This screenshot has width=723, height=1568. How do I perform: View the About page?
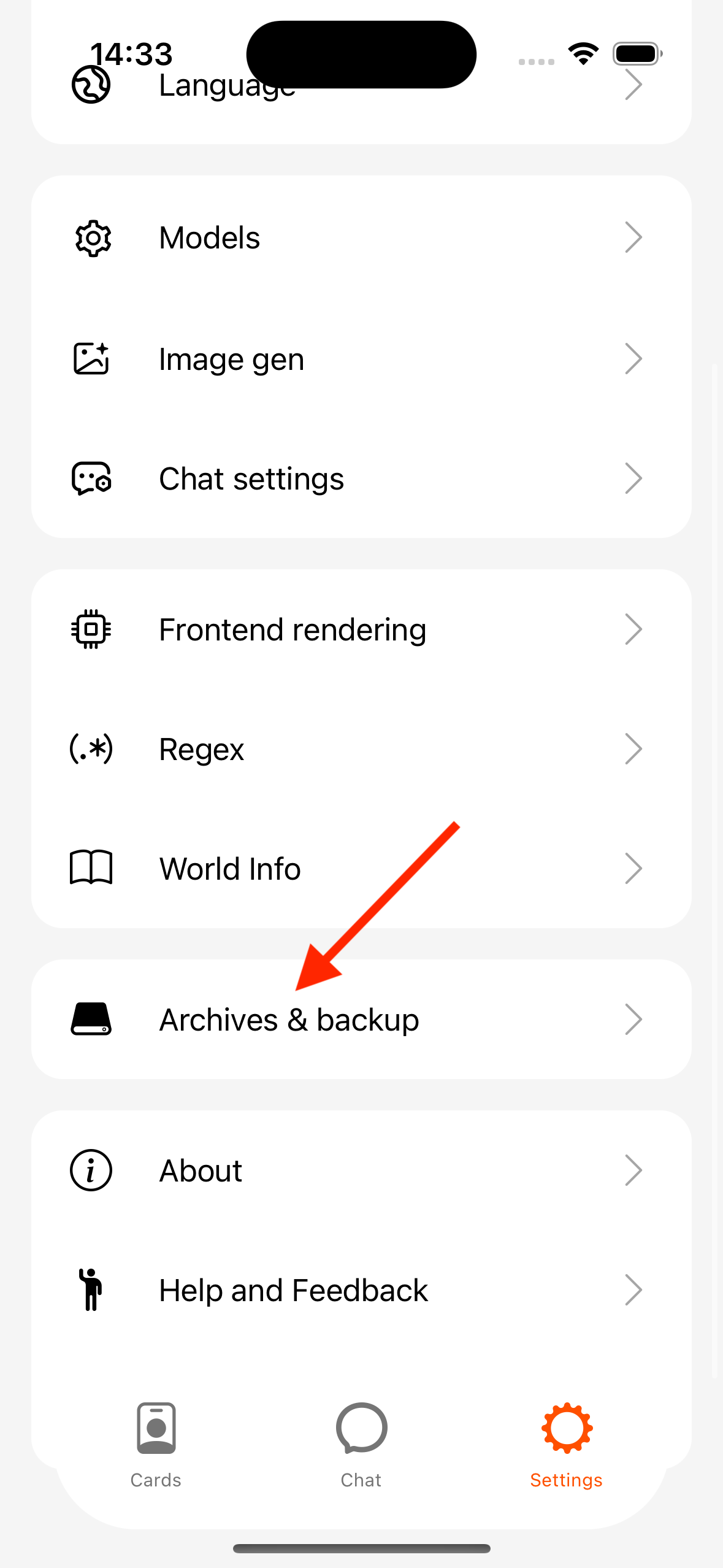point(361,1170)
